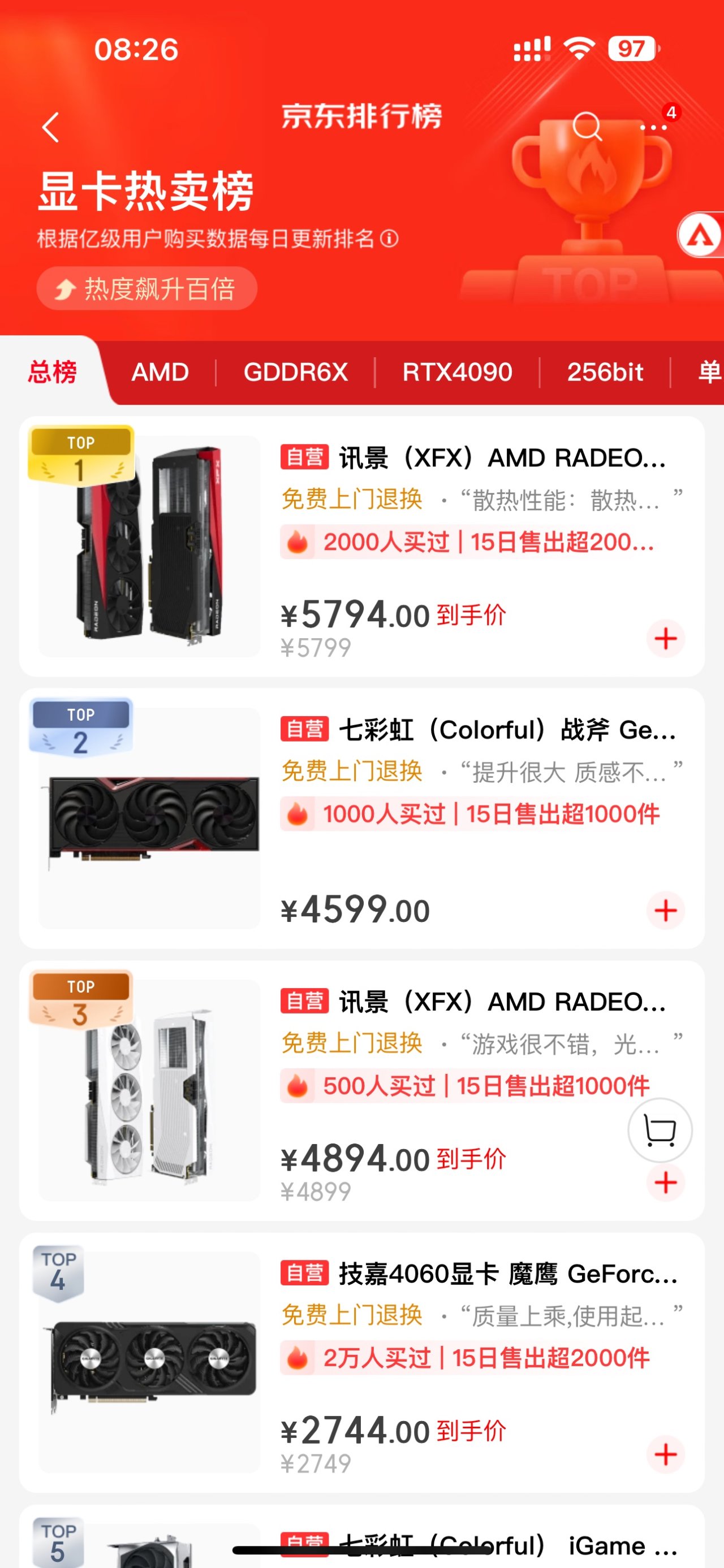Switch to the 256bit tab

[605, 372]
